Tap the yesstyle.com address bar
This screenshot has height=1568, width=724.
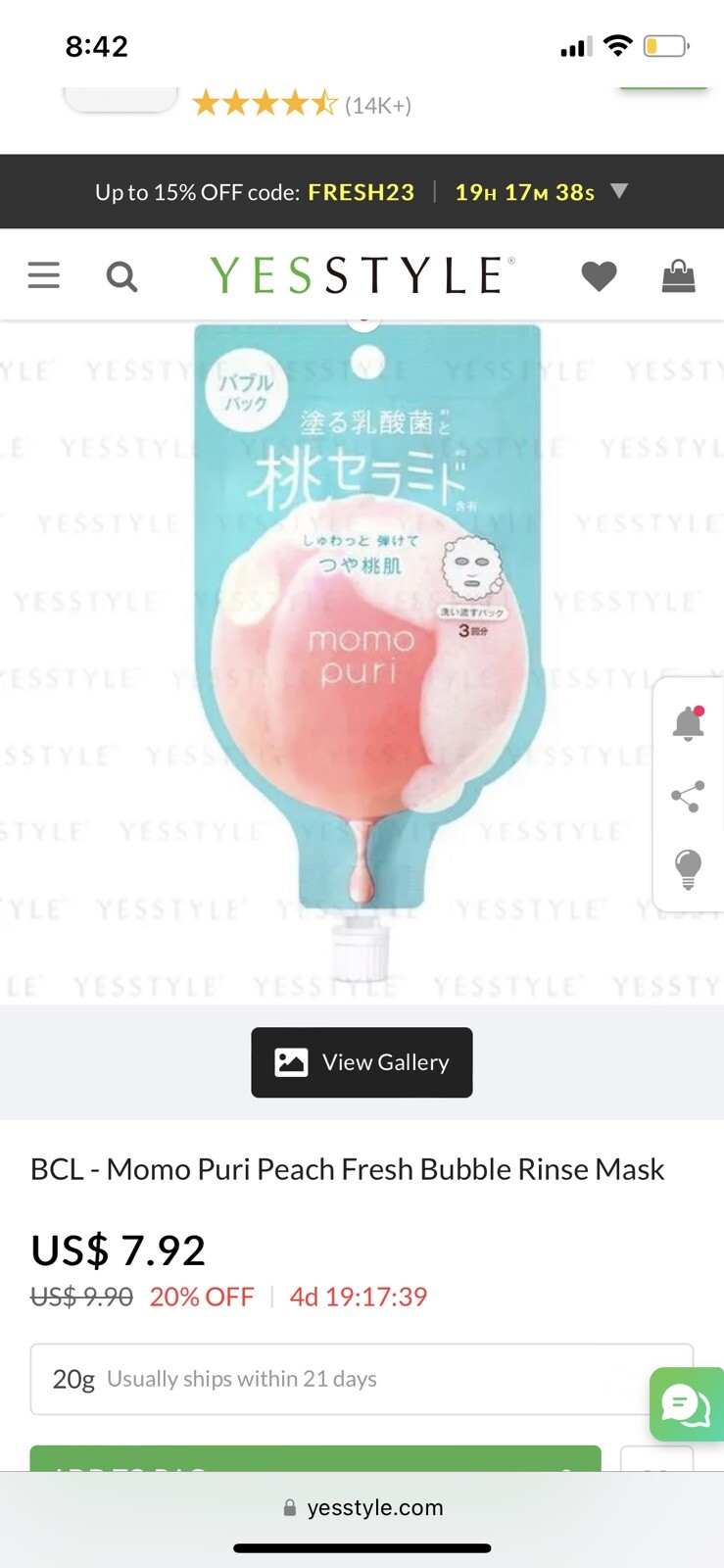(362, 1507)
